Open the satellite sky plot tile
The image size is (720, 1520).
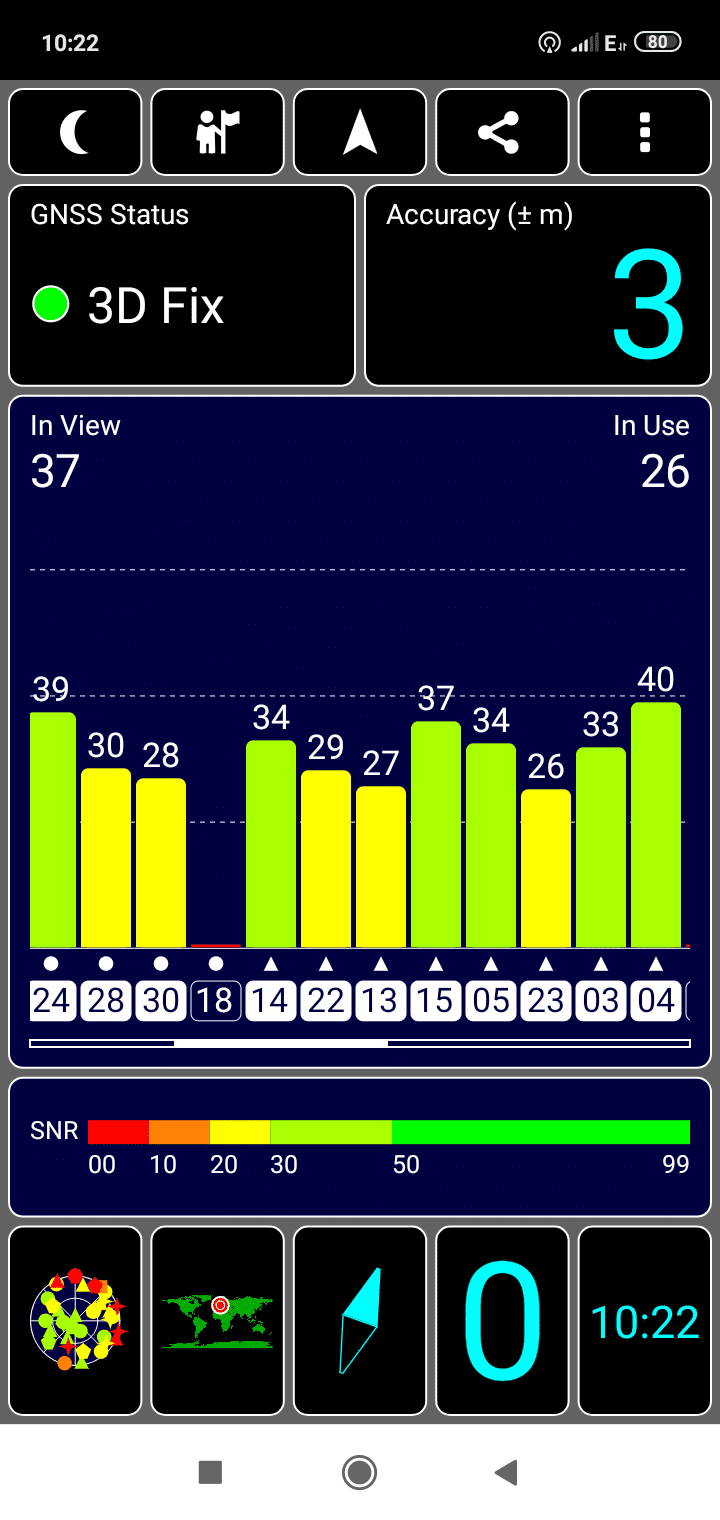point(75,1321)
